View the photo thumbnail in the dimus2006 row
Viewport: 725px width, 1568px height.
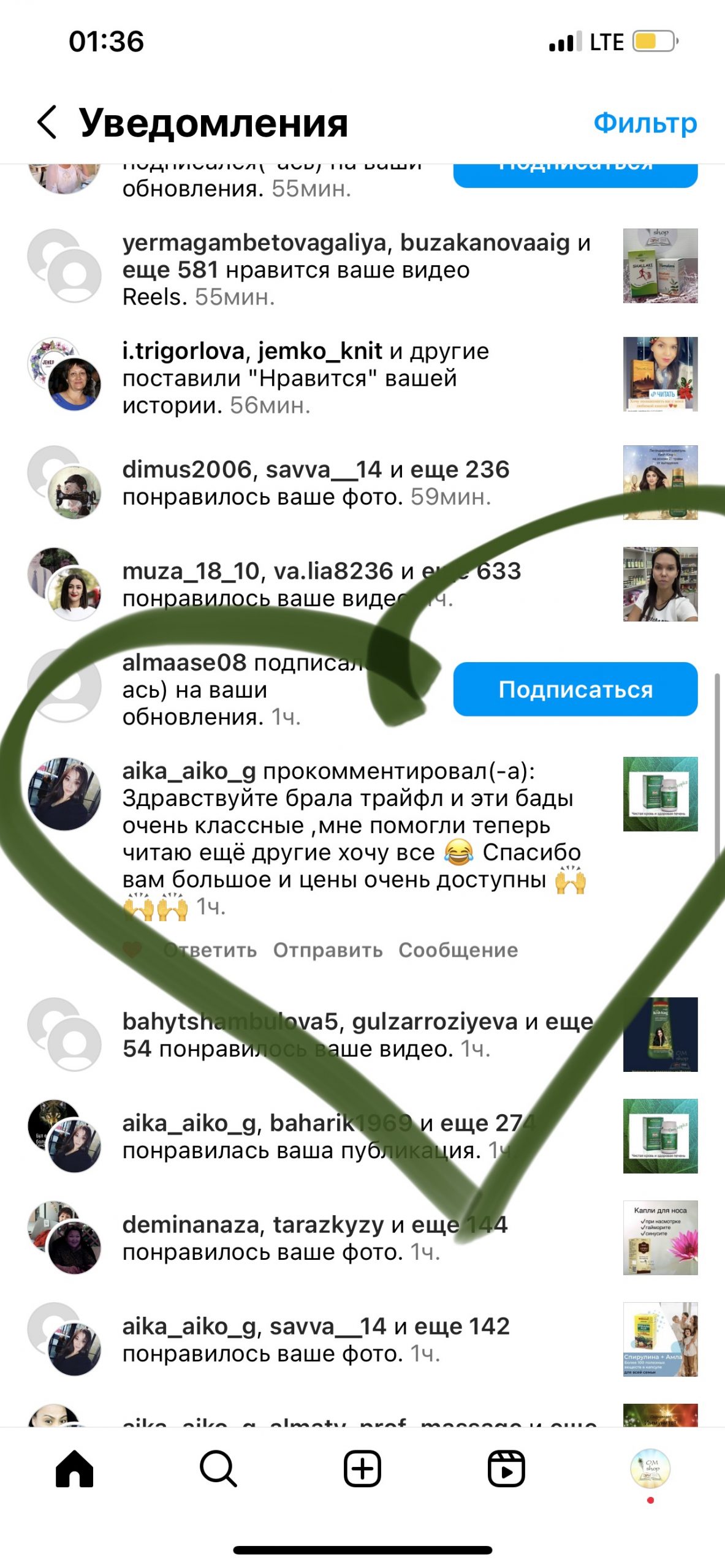pyautogui.click(x=660, y=483)
